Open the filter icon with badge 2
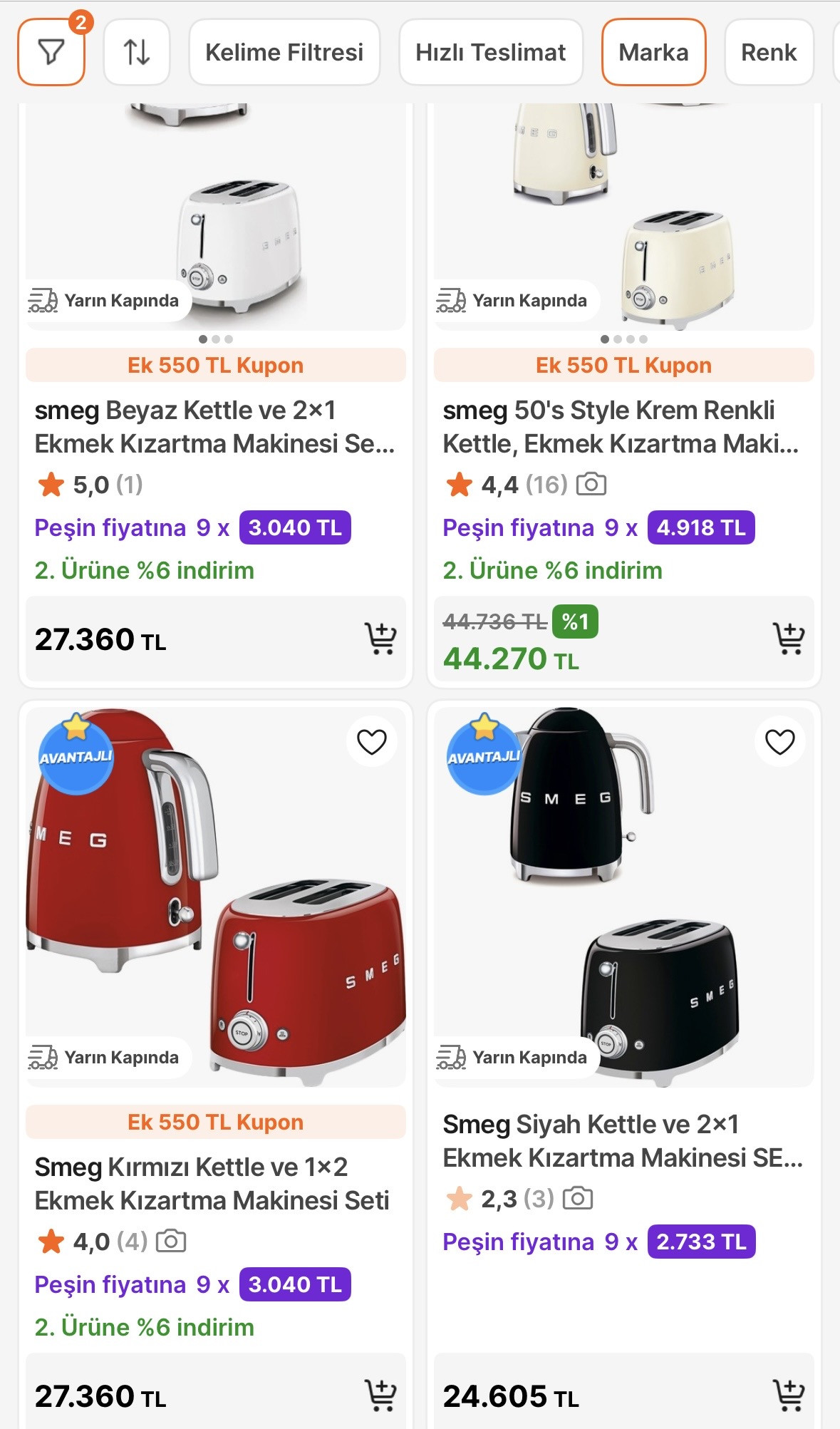Screen dimensions: 840x1429 [x=51, y=52]
